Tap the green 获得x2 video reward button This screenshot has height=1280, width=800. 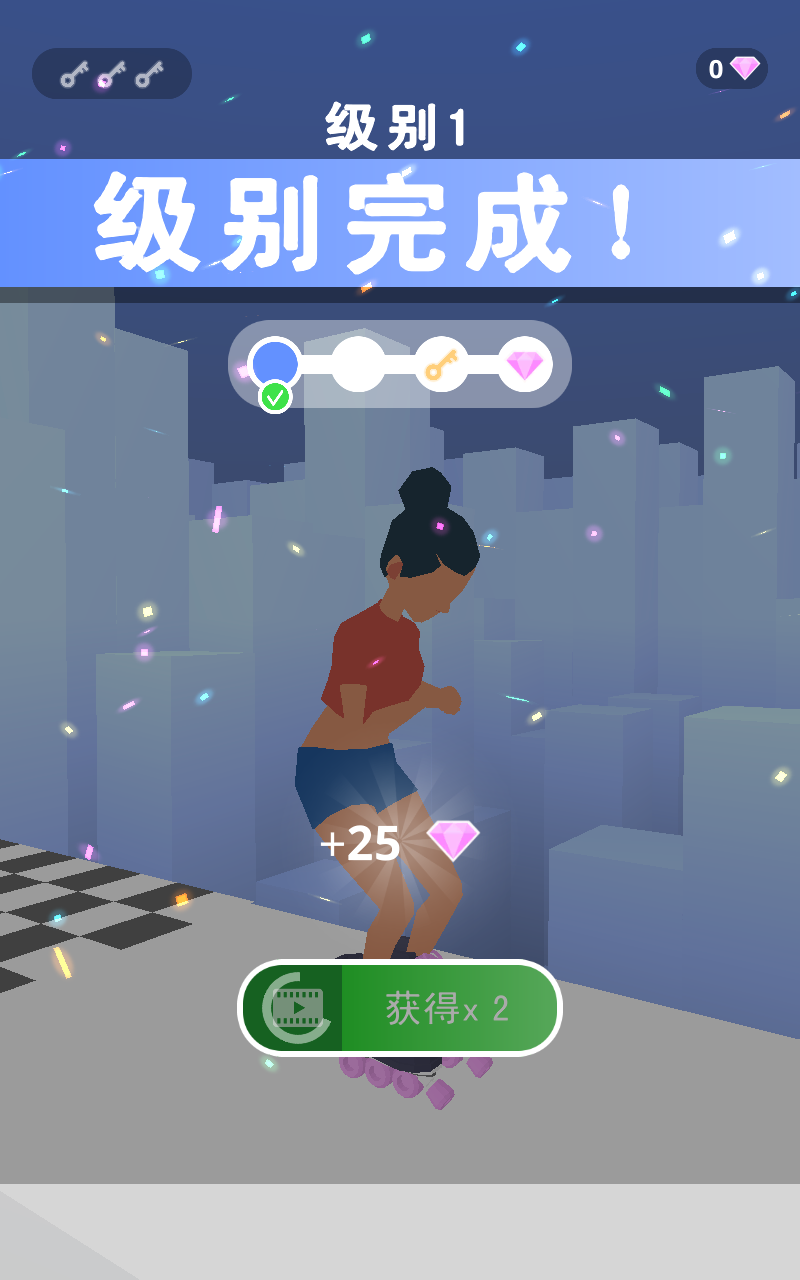pyautogui.click(x=400, y=1008)
